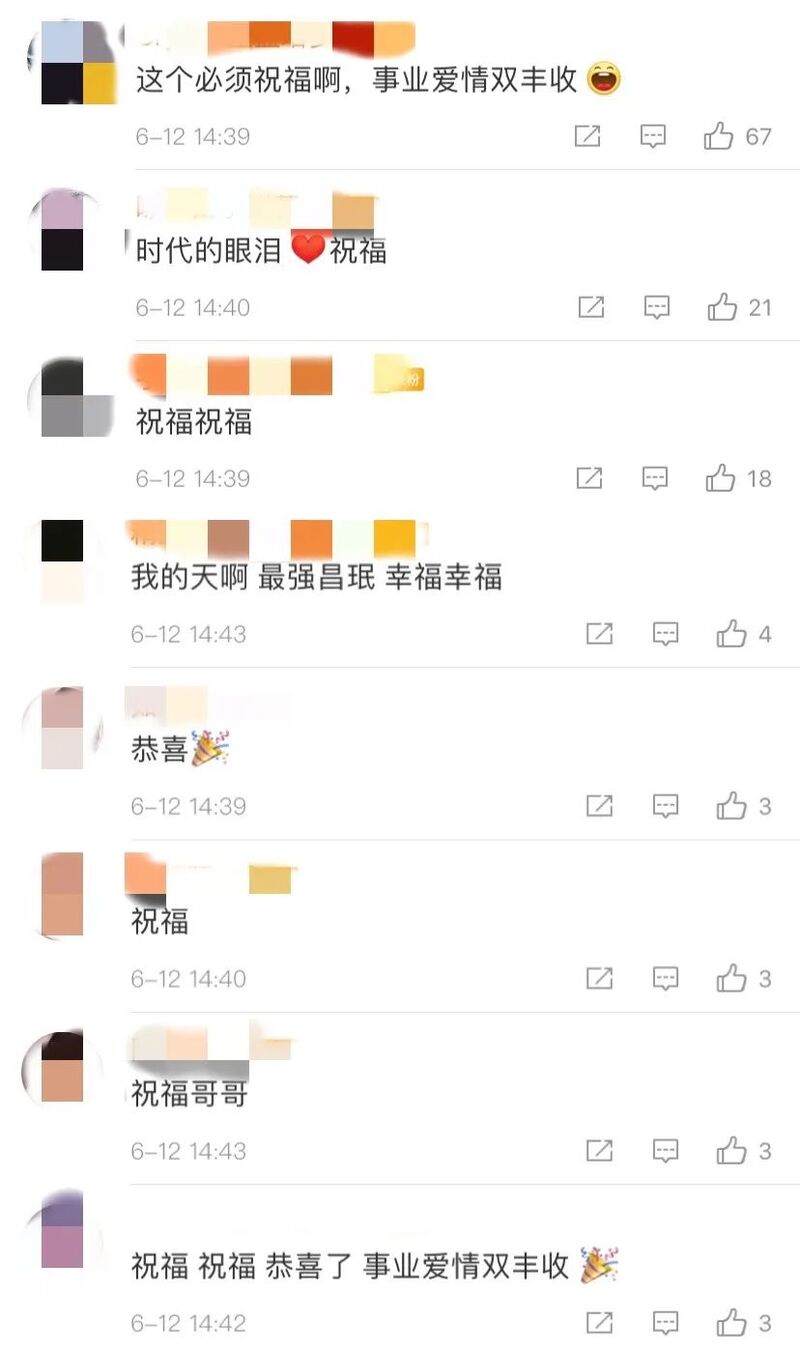800x1351 pixels.
Task: Reply to the 祝福哥哥 comment
Action: click(665, 1150)
